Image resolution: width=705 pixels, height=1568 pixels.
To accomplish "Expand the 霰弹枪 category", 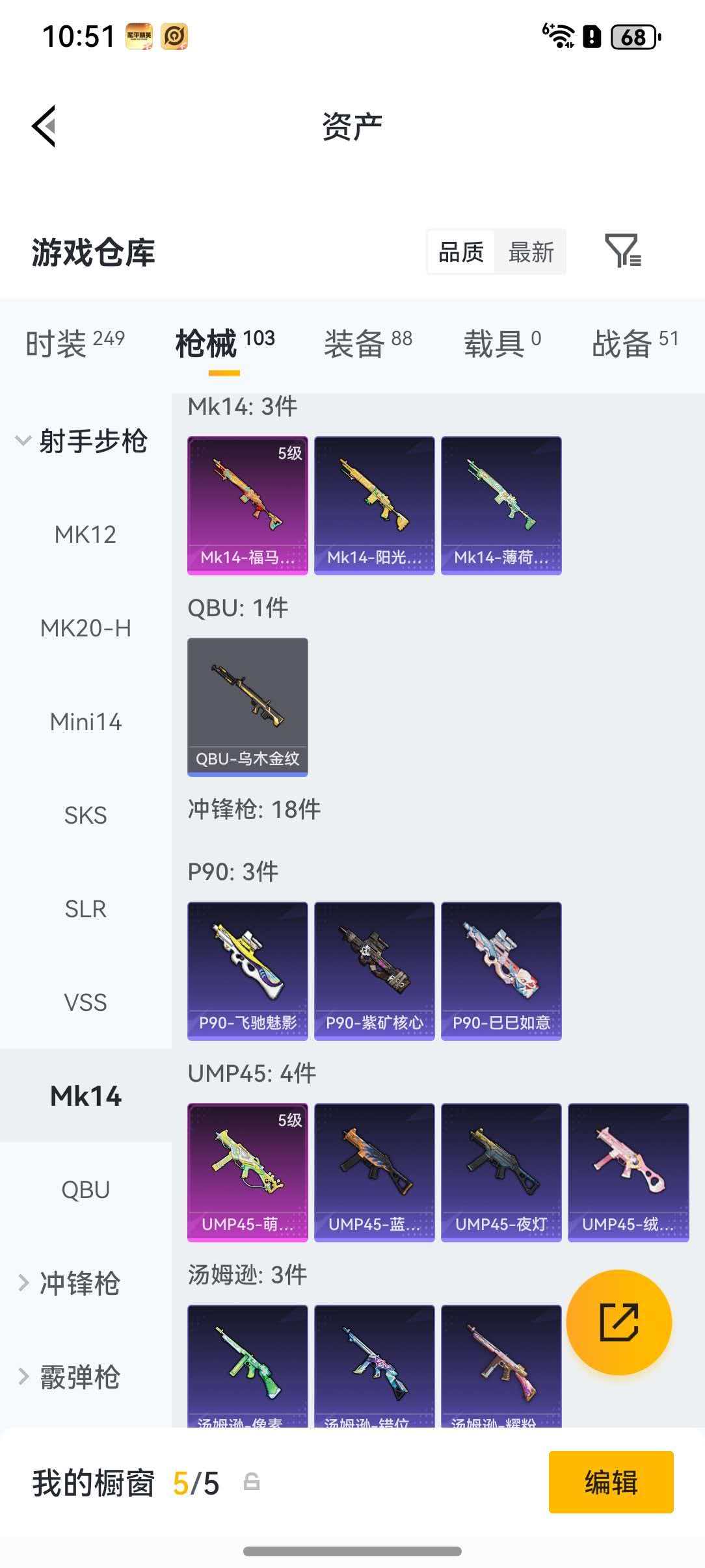I will [x=79, y=1377].
